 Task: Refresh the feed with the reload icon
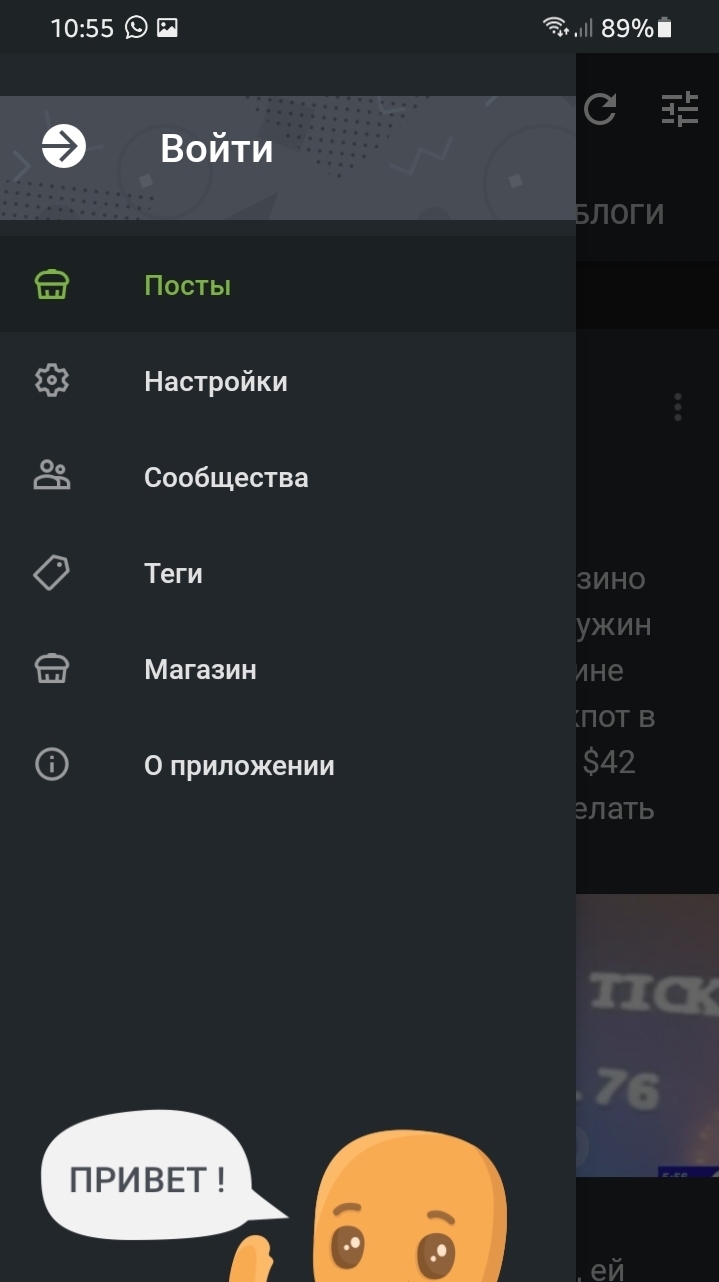point(600,109)
